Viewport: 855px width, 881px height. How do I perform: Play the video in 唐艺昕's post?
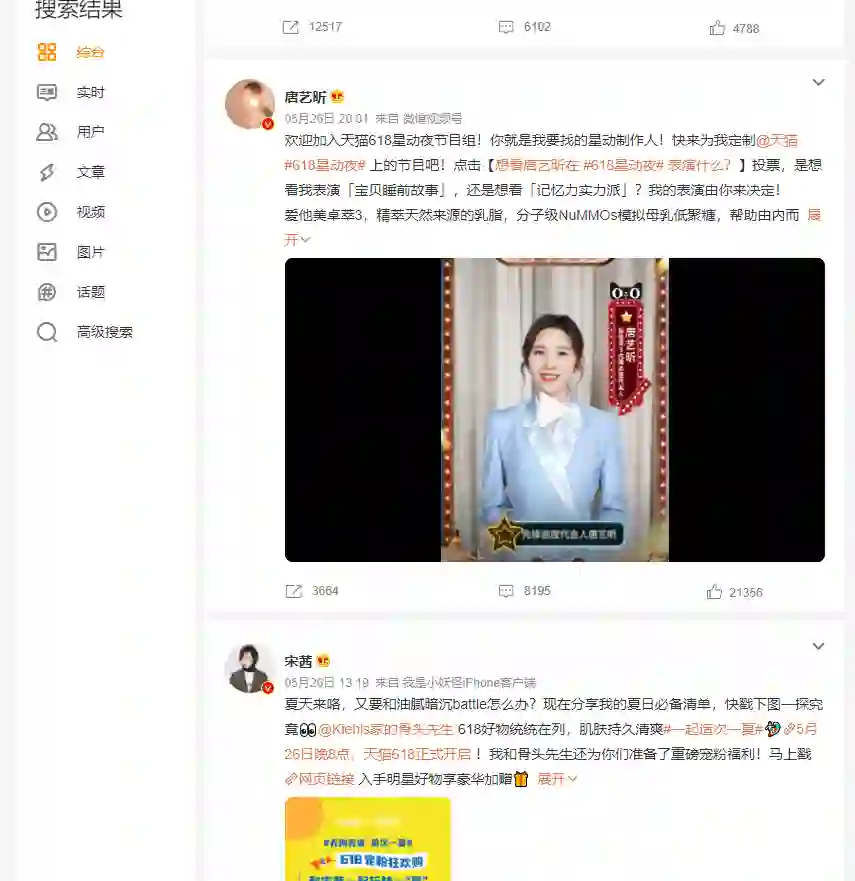pyautogui.click(x=554, y=410)
